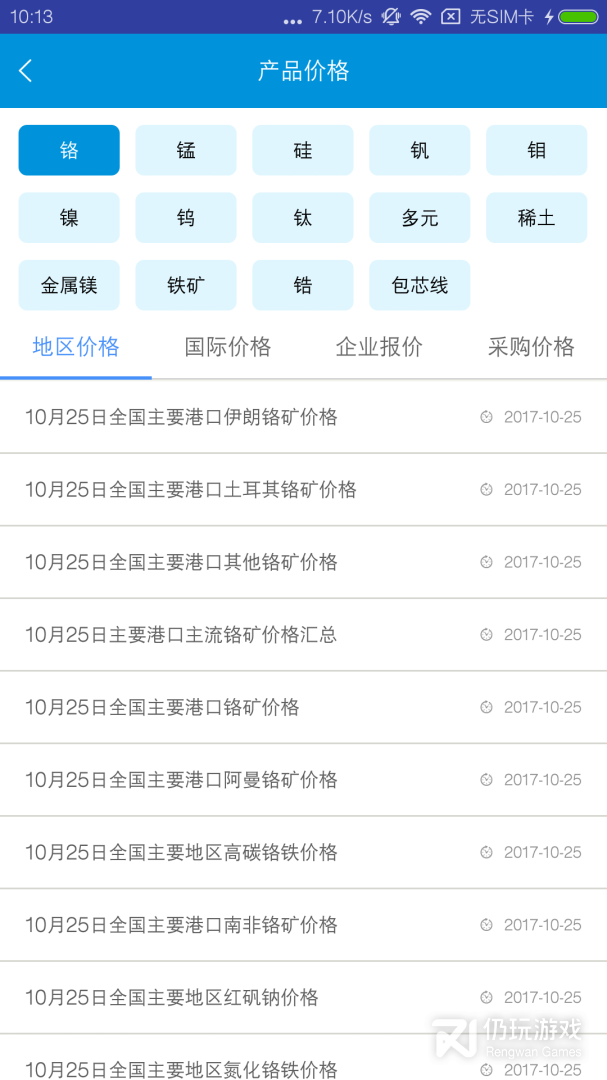Switch to the 国际价格 tab
607x1080 pixels.
228,347
